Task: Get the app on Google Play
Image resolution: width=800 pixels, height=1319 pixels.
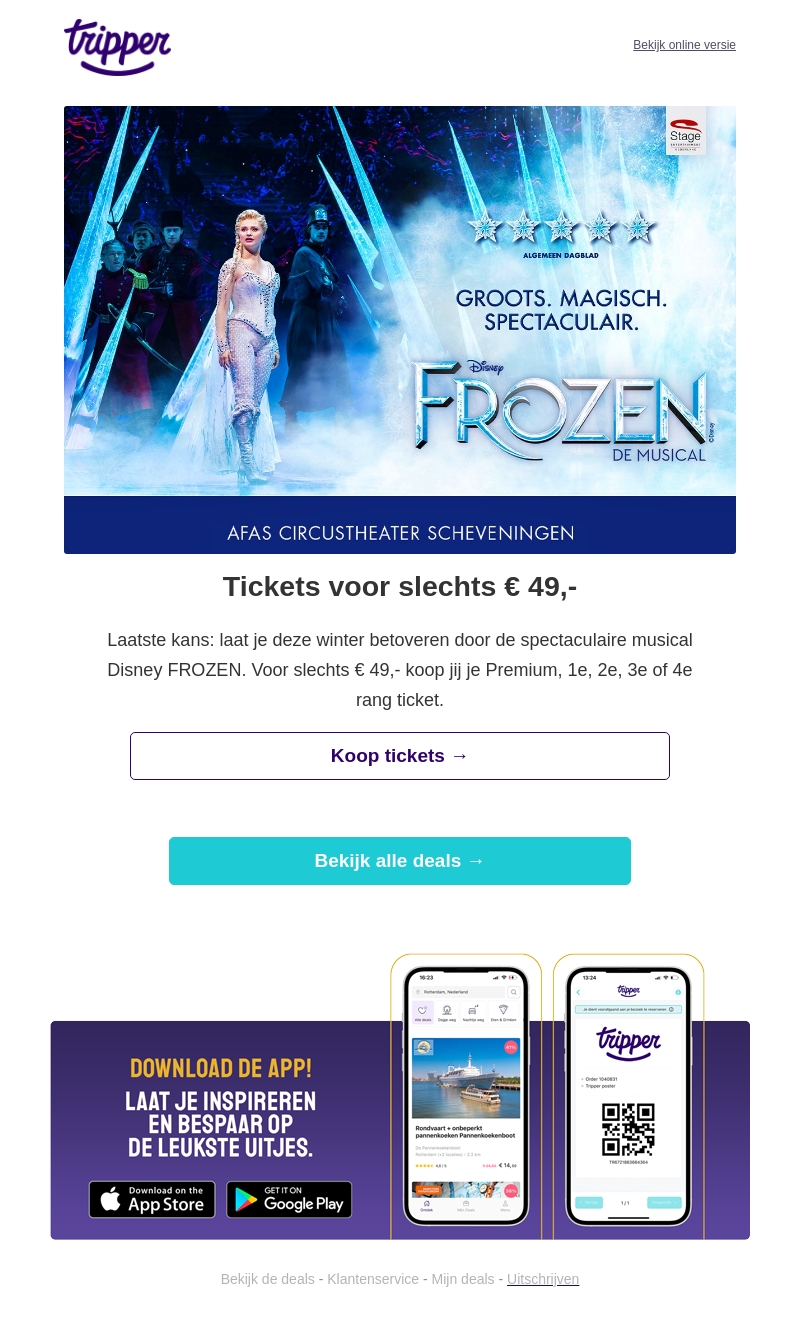Action: coord(289,1199)
